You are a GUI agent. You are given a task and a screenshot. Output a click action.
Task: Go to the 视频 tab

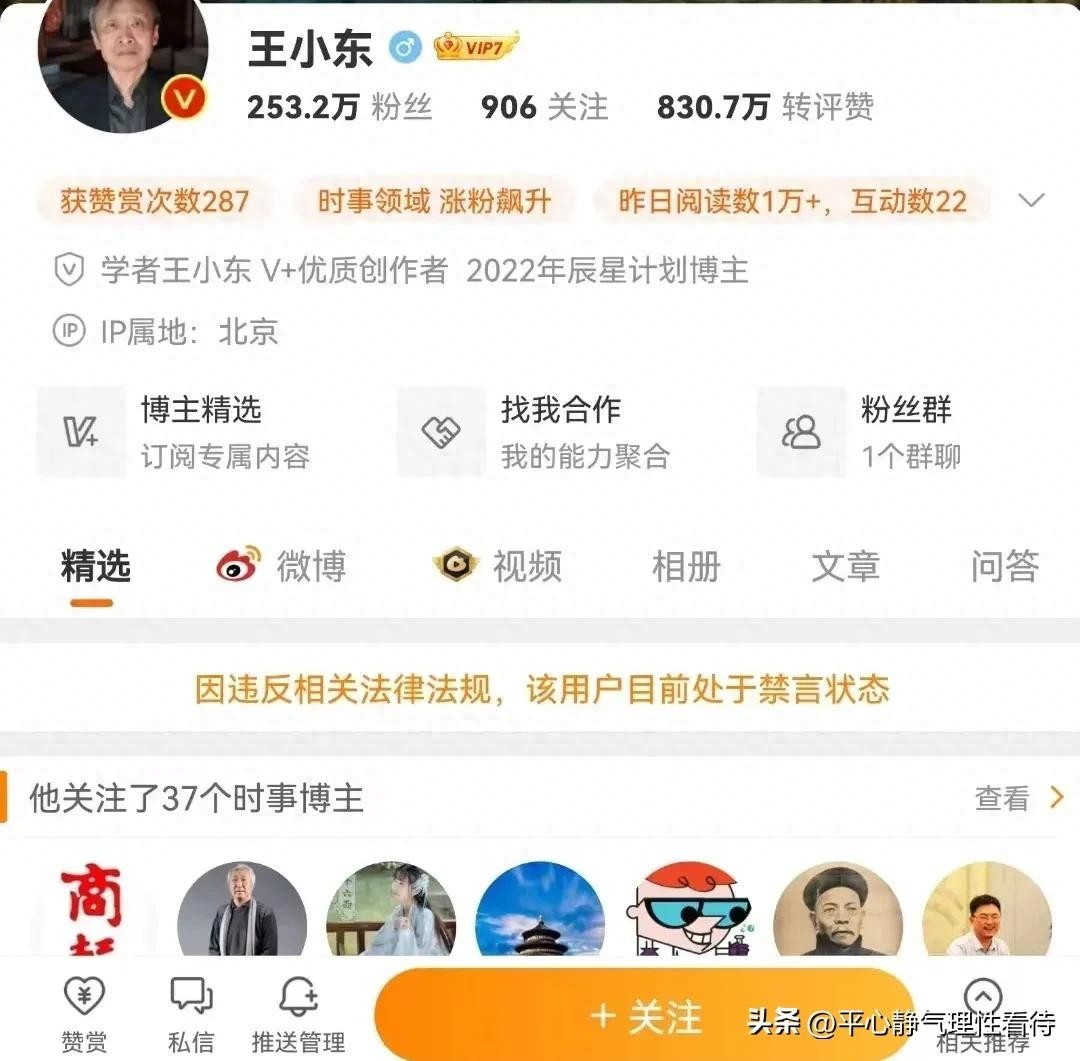coord(498,567)
